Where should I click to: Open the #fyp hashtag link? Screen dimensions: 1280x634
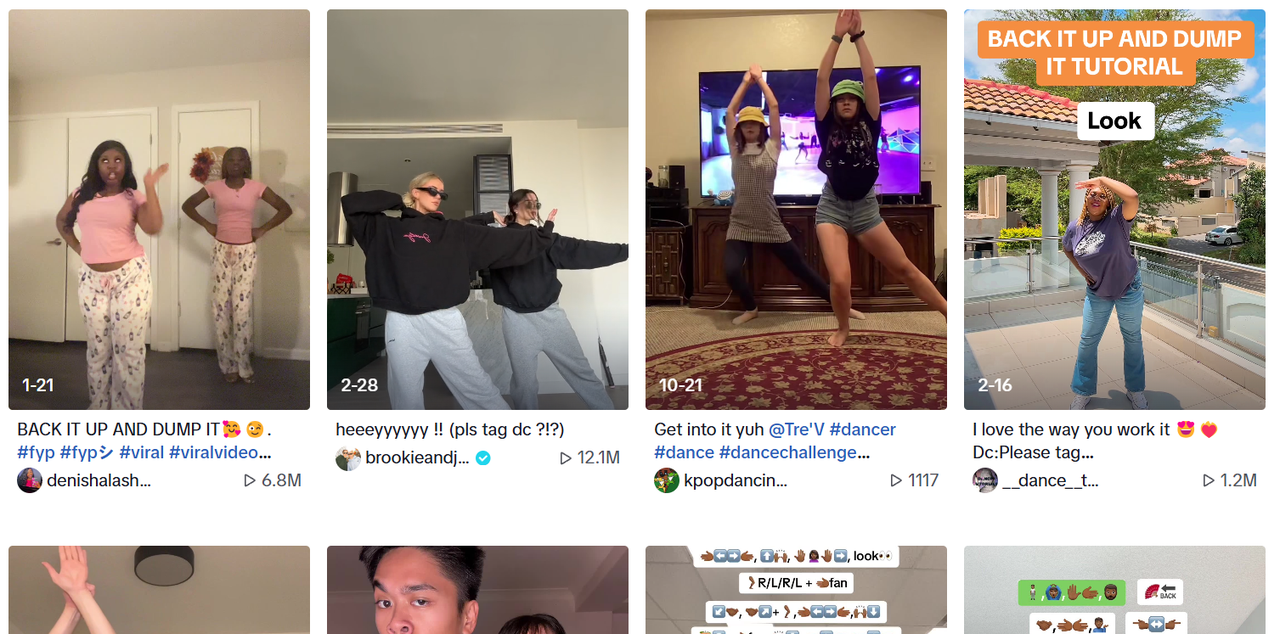[x=36, y=452]
